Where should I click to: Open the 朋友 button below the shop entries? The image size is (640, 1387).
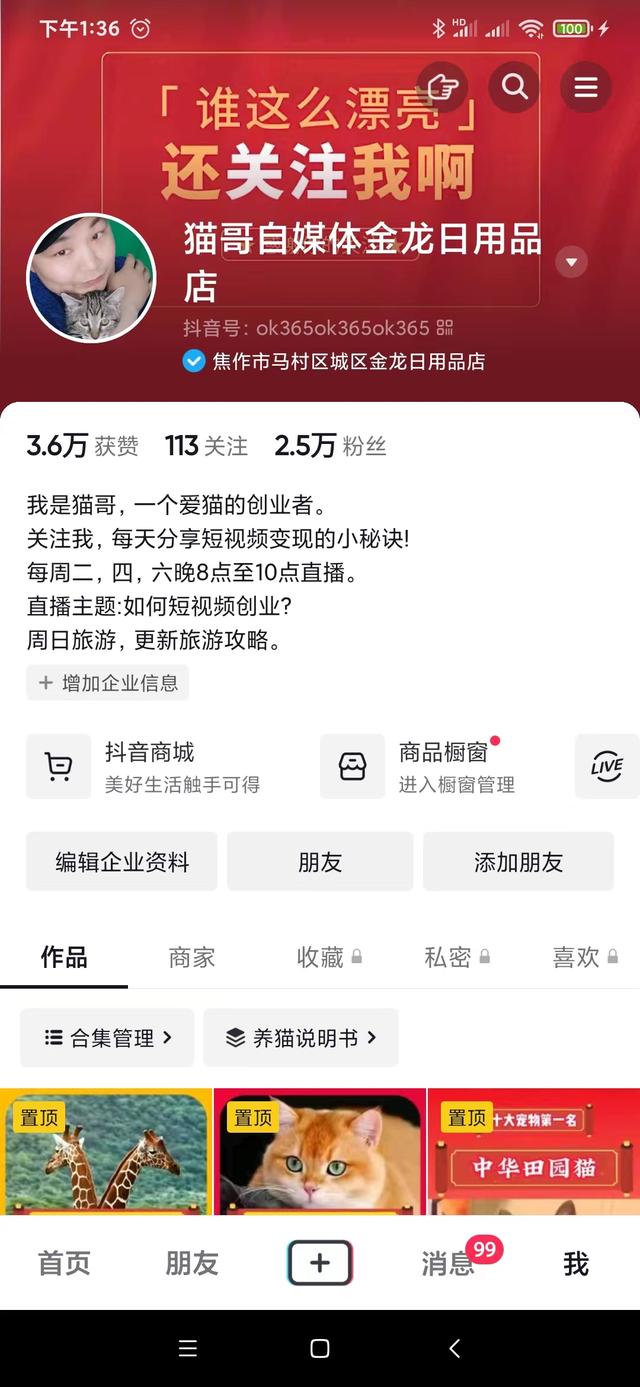[x=320, y=861]
